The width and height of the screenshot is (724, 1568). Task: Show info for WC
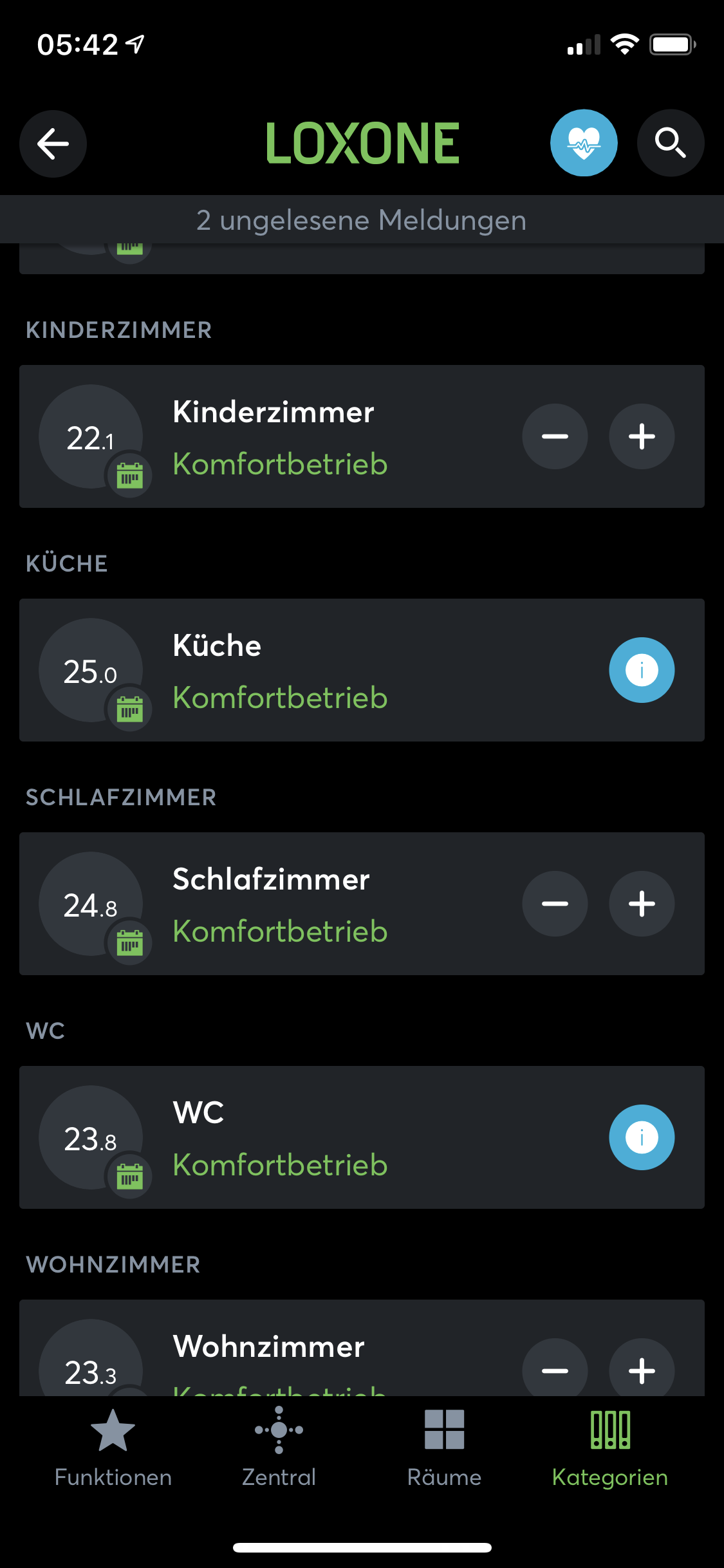pos(642,1137)
